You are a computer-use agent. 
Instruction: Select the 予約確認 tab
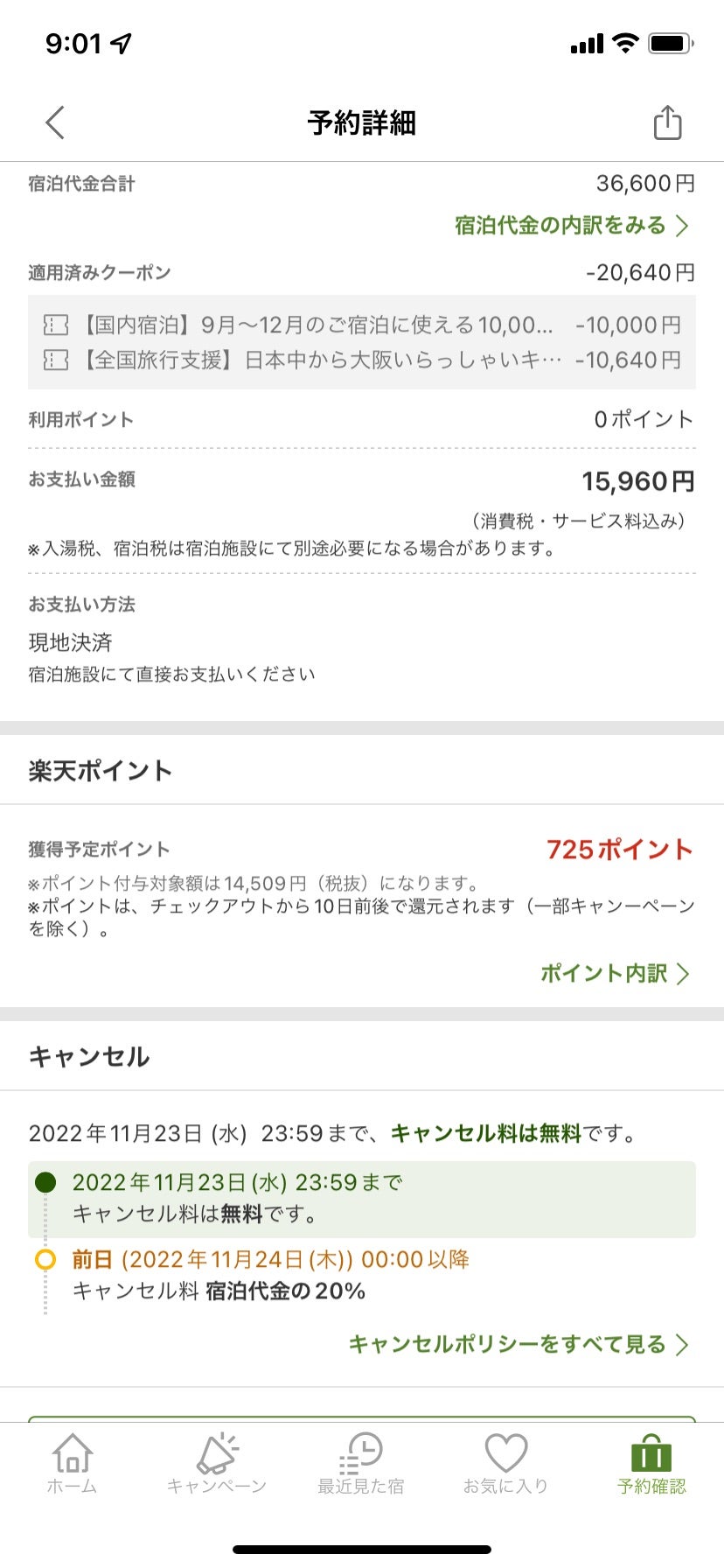coord(651,1464)
